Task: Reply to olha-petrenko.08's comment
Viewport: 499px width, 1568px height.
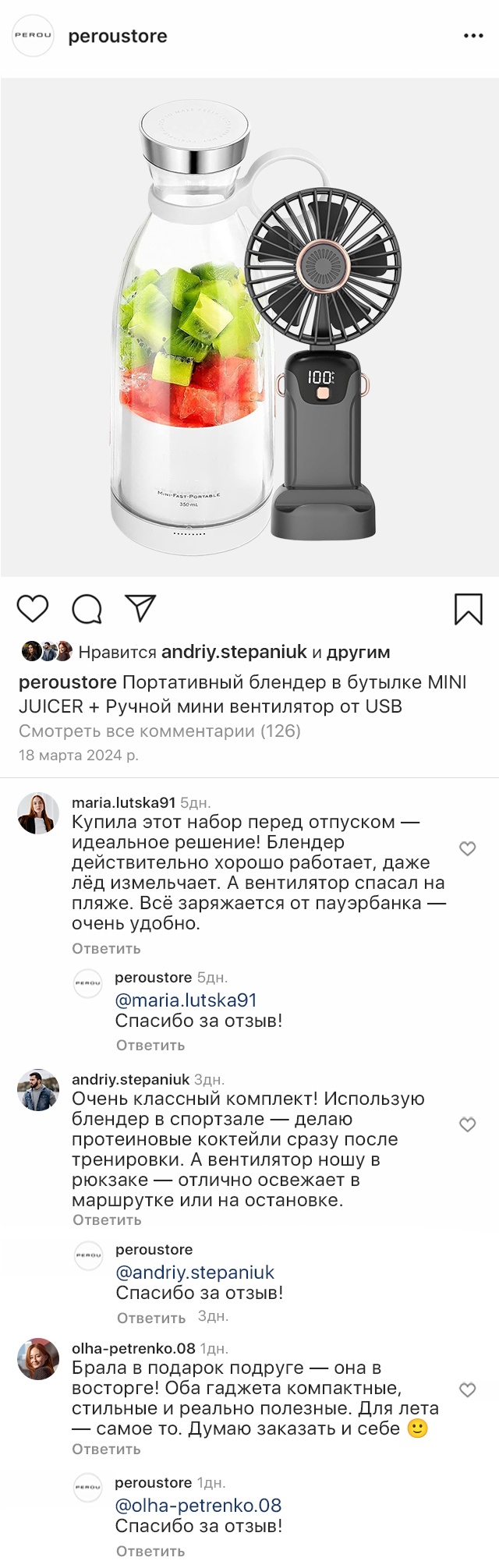Action: [x=106, y=1449]
